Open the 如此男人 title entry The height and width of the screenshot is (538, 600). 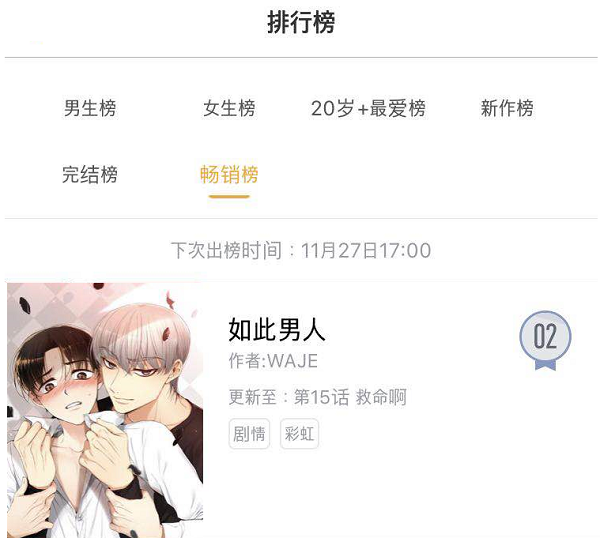277,329
